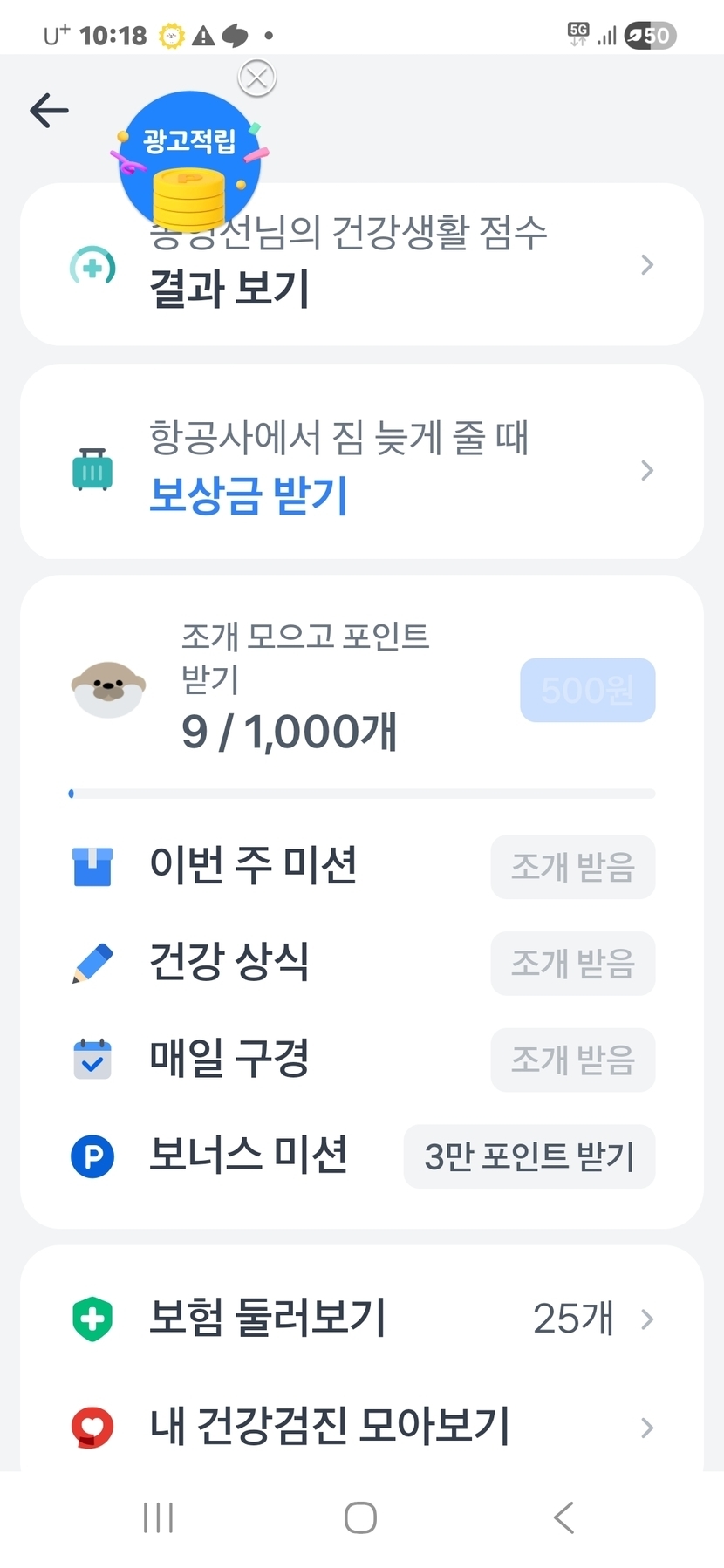Claim 3만 포인트 받기 bonus mission
This screenshot has height=1568, width=724.
click(529, 1156)
